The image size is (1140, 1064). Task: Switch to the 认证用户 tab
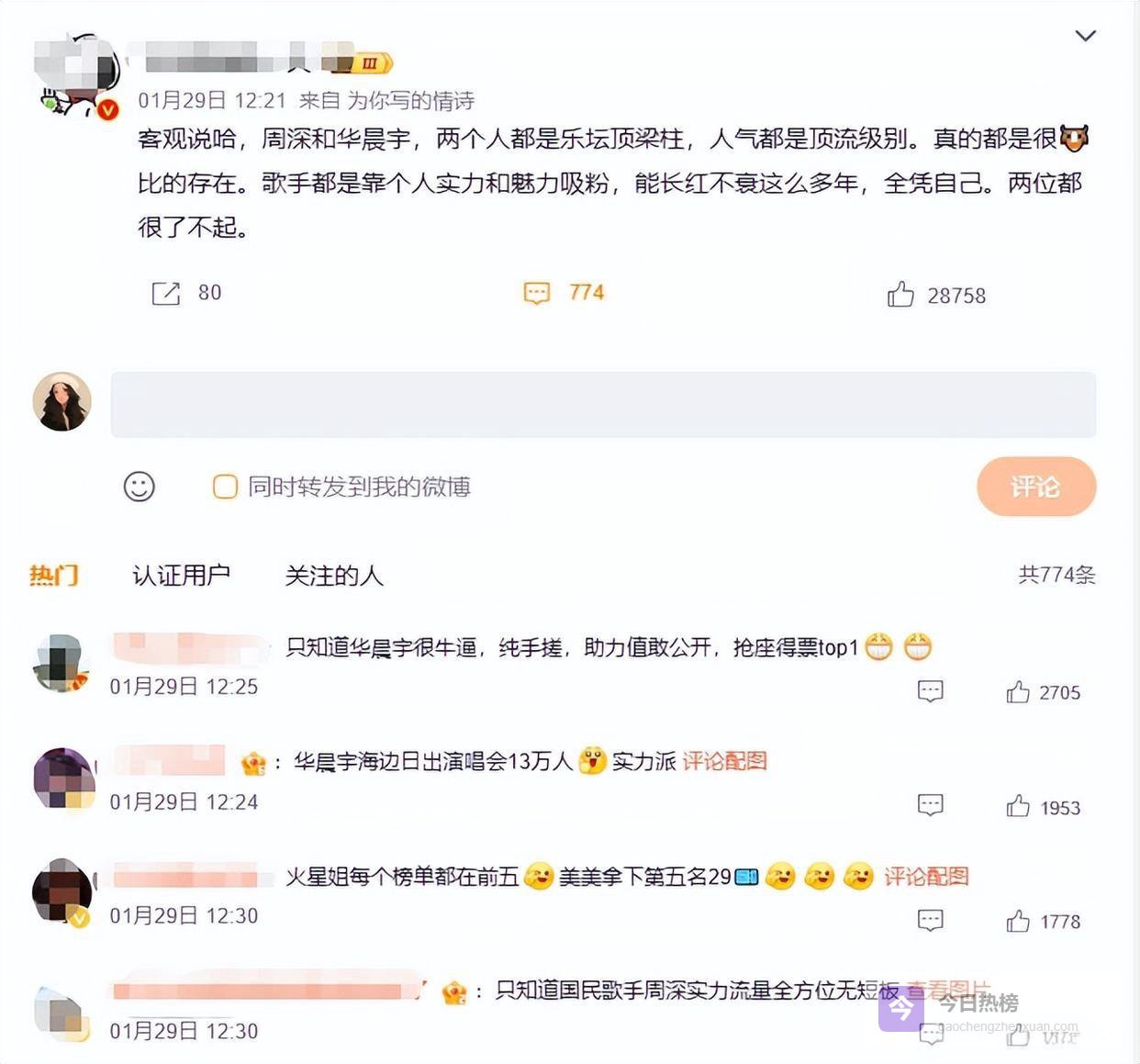point(181,576)
